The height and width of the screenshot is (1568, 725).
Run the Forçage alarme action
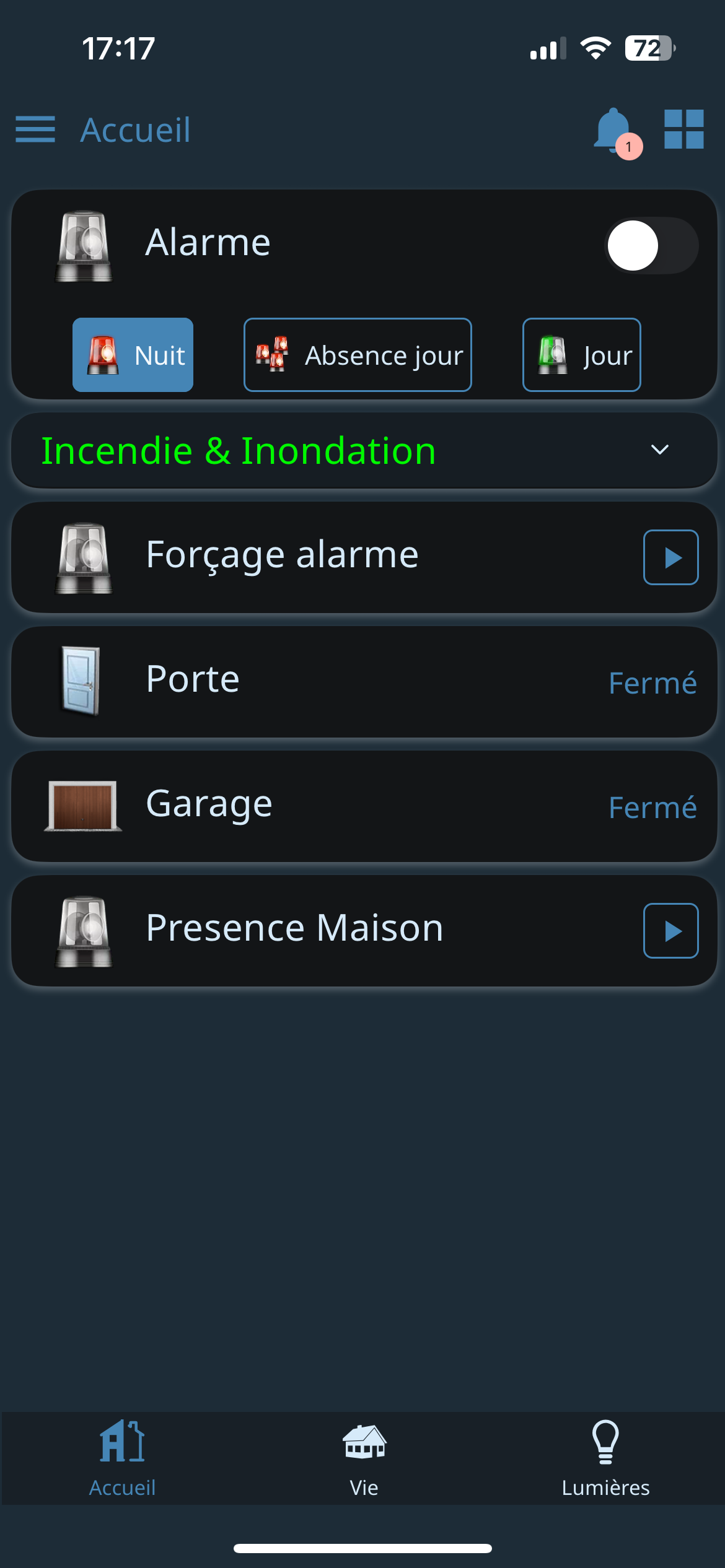[x=670, y=557]
